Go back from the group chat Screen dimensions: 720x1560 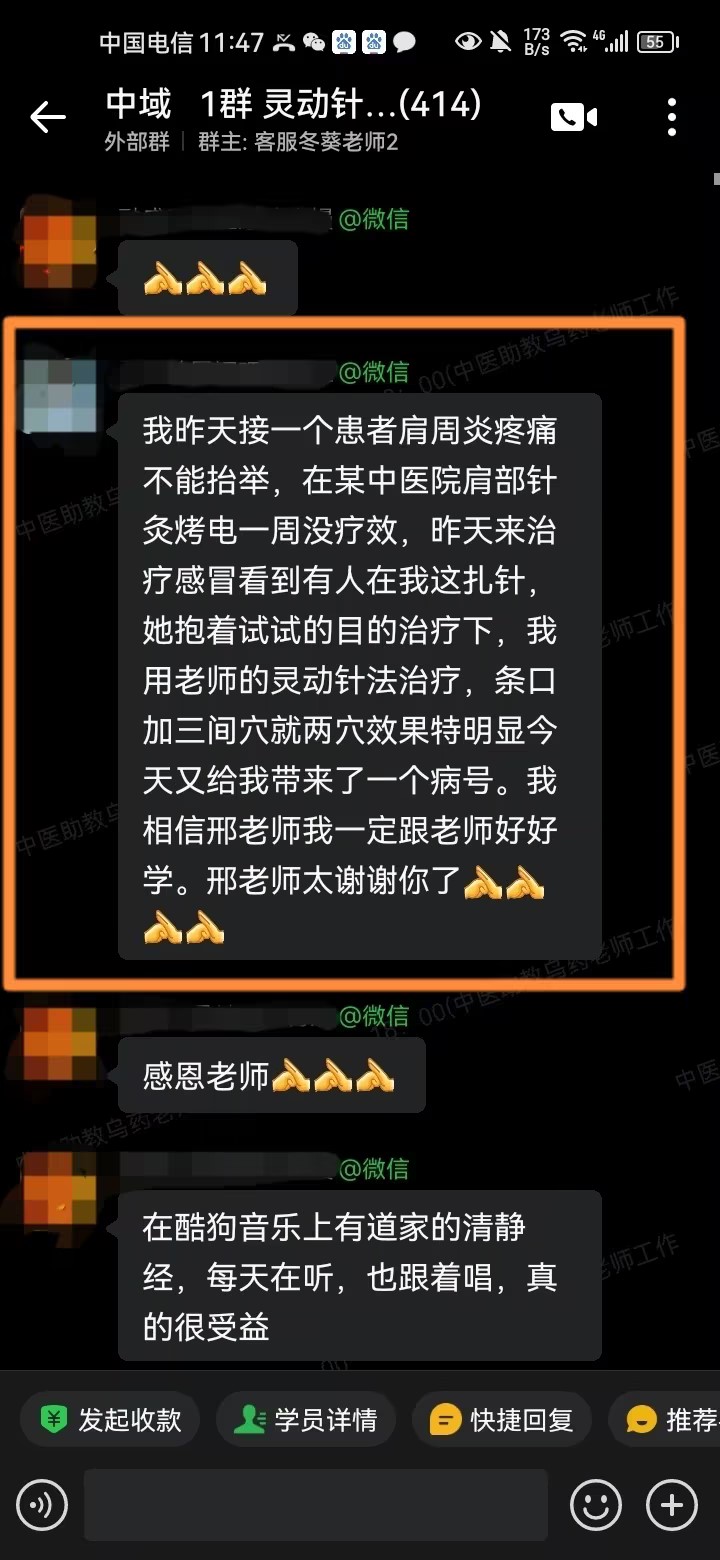tap(47, 118)
